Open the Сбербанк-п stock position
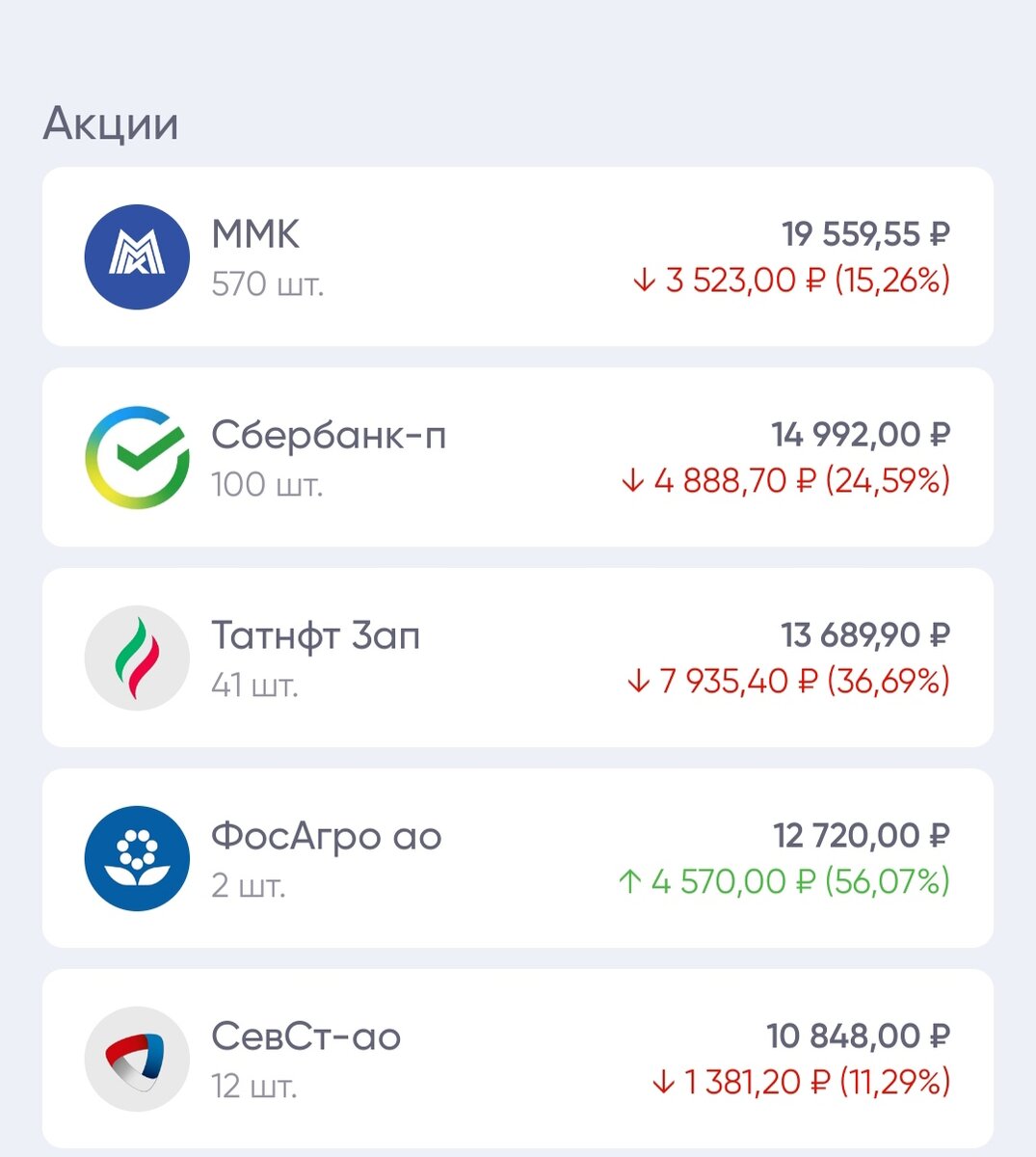Viewport: 1036px width, 1157px height. click(518, 457)
